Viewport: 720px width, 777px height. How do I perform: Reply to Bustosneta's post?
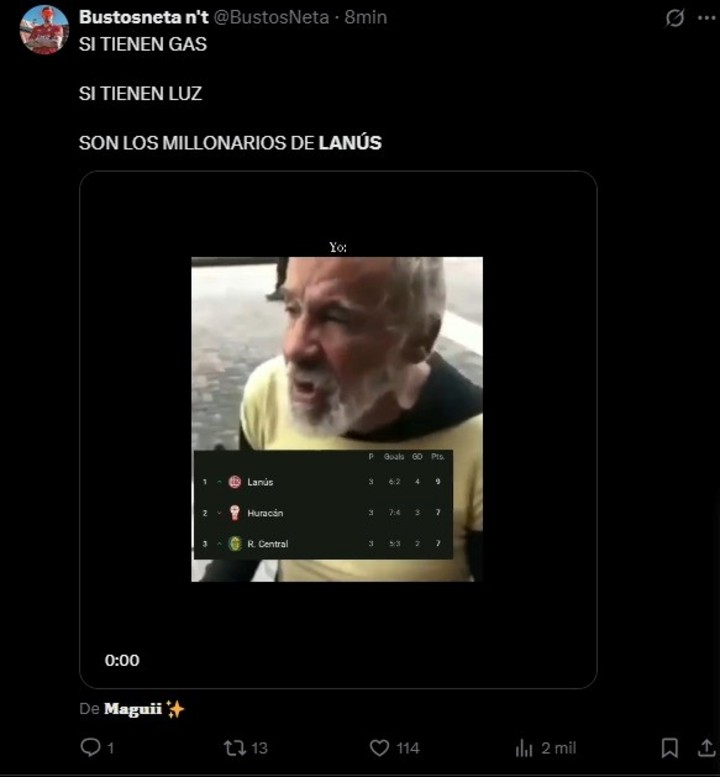90,748
